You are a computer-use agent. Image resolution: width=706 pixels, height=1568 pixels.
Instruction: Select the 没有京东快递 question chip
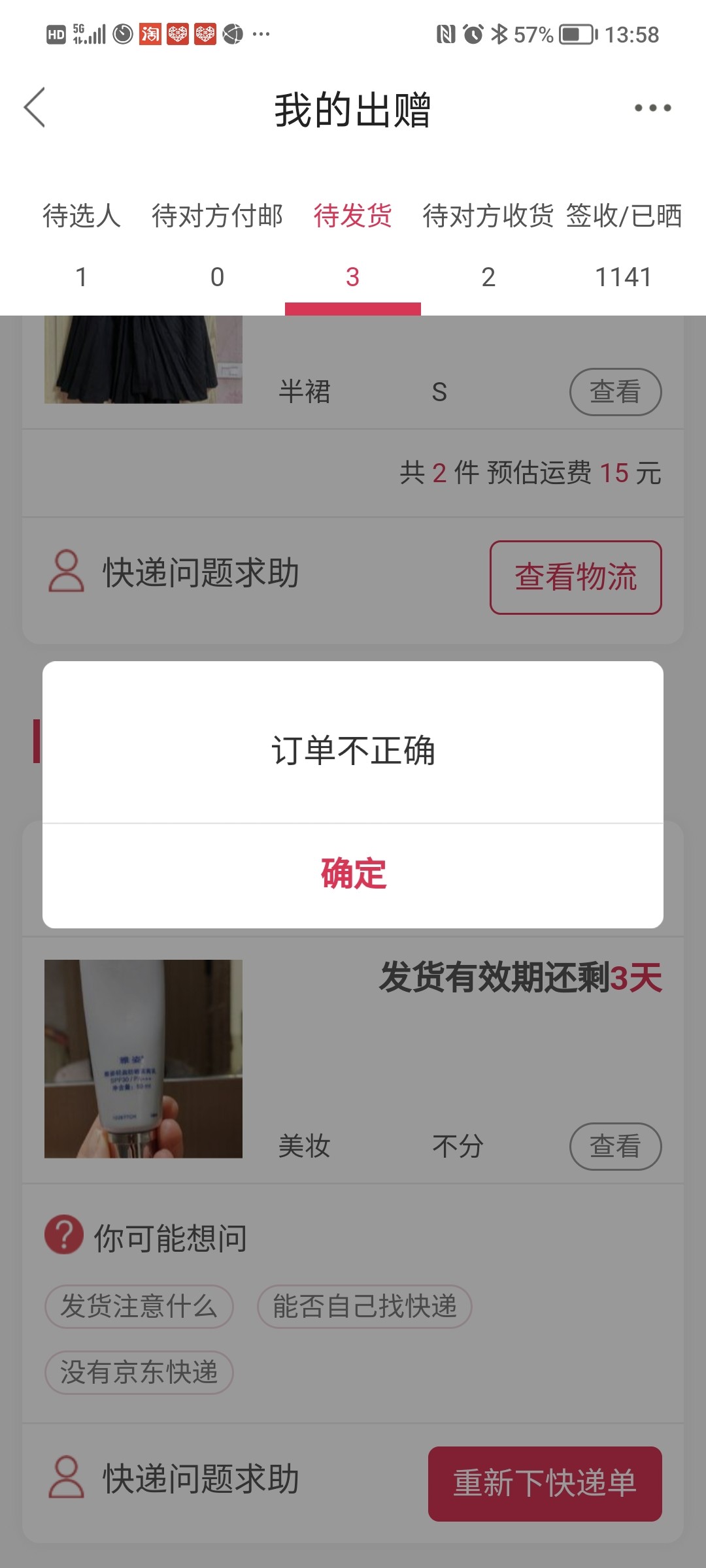click(x=139, y=1372)
